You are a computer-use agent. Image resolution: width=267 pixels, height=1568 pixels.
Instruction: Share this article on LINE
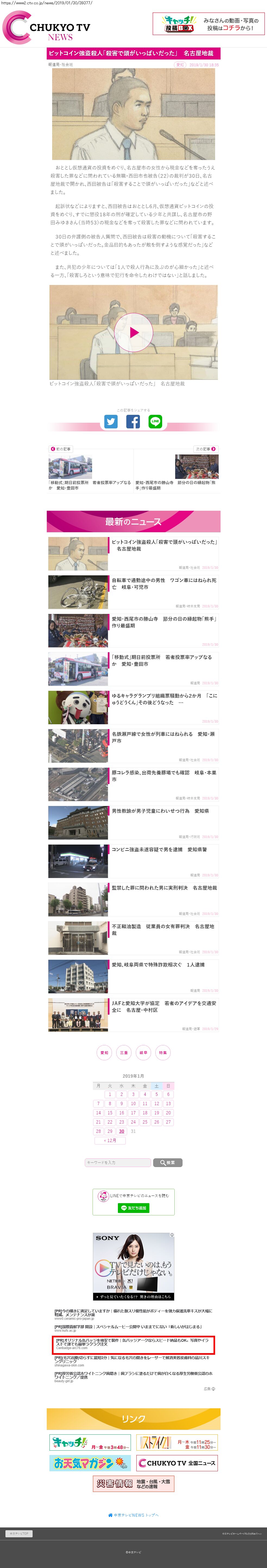pyautogui.click(x=156, y=421)
